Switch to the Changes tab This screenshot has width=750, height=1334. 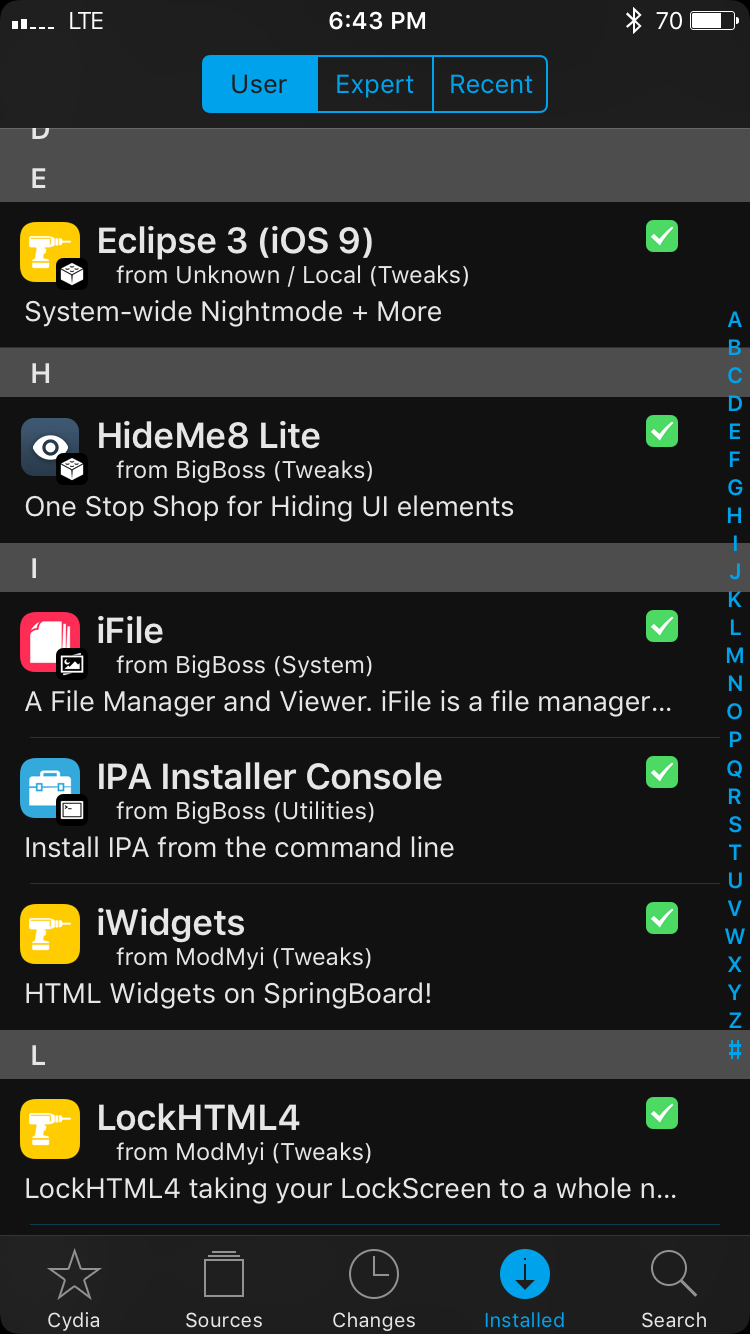(x=374, y=1288)
